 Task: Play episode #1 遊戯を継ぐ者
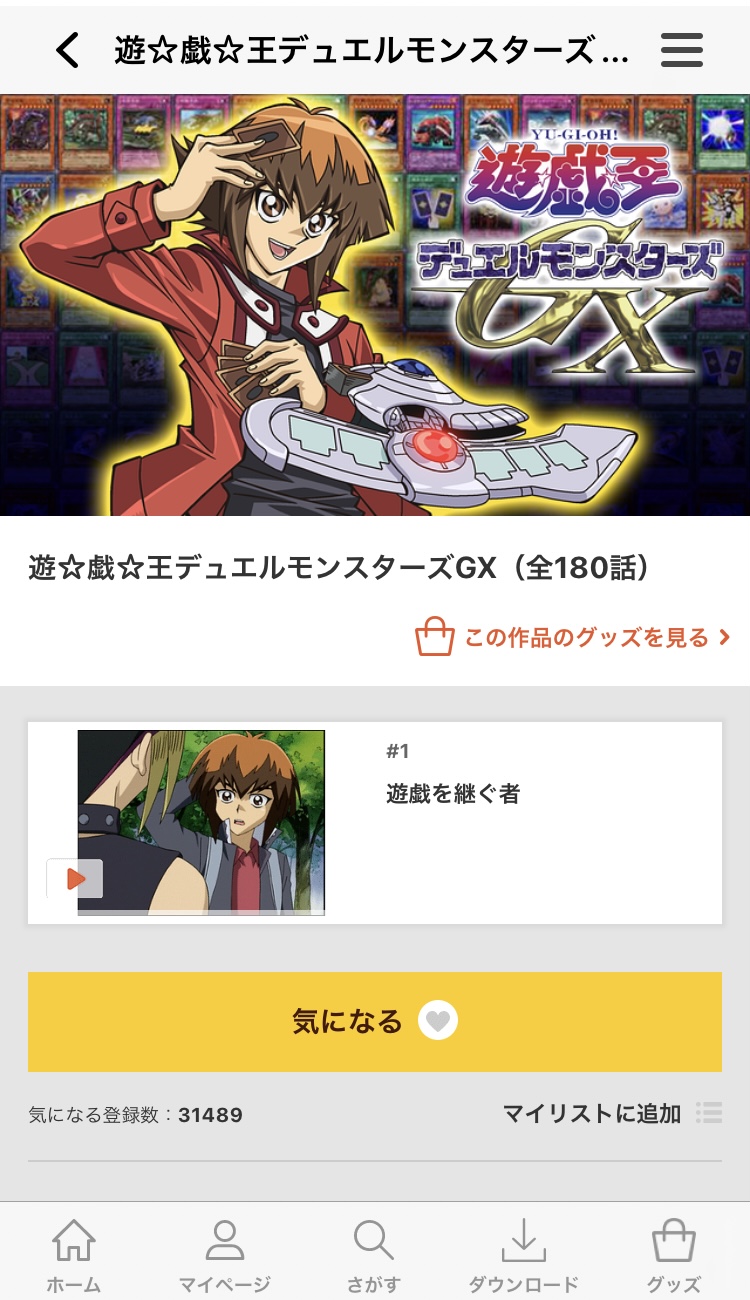pos(202,822)
